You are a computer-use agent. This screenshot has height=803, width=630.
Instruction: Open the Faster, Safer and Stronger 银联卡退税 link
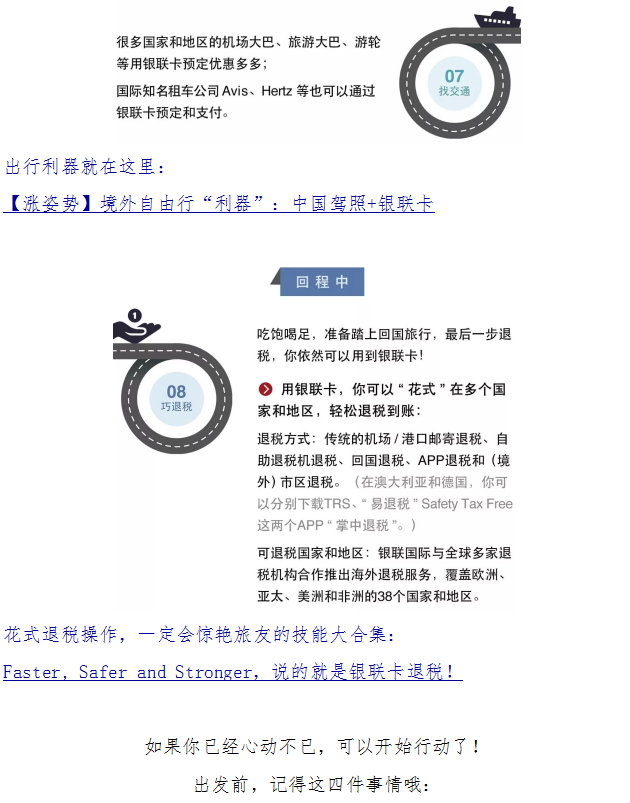(x=232, y=672)
